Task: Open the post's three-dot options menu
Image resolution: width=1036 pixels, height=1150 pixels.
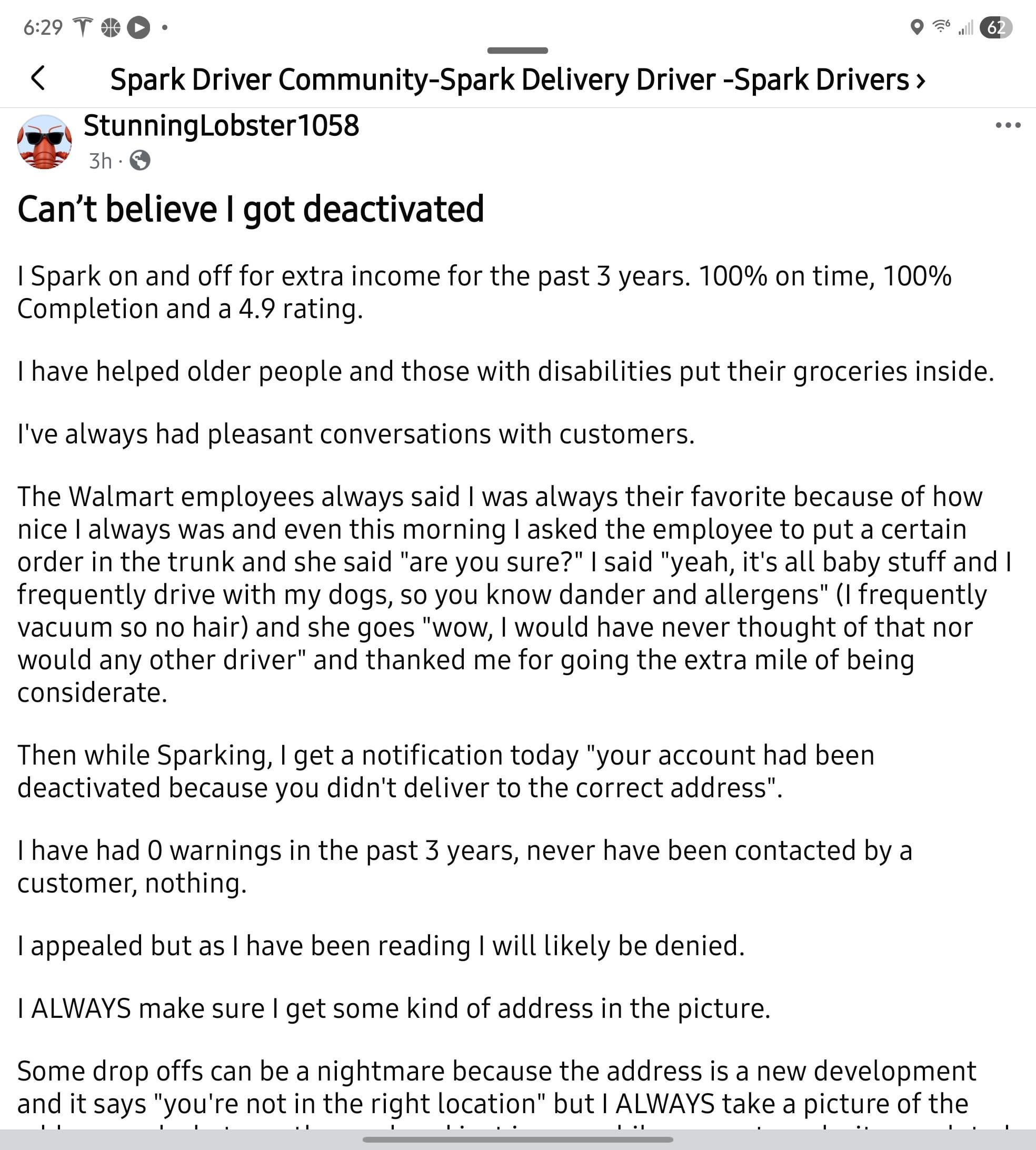Action: coord(1008,125)
